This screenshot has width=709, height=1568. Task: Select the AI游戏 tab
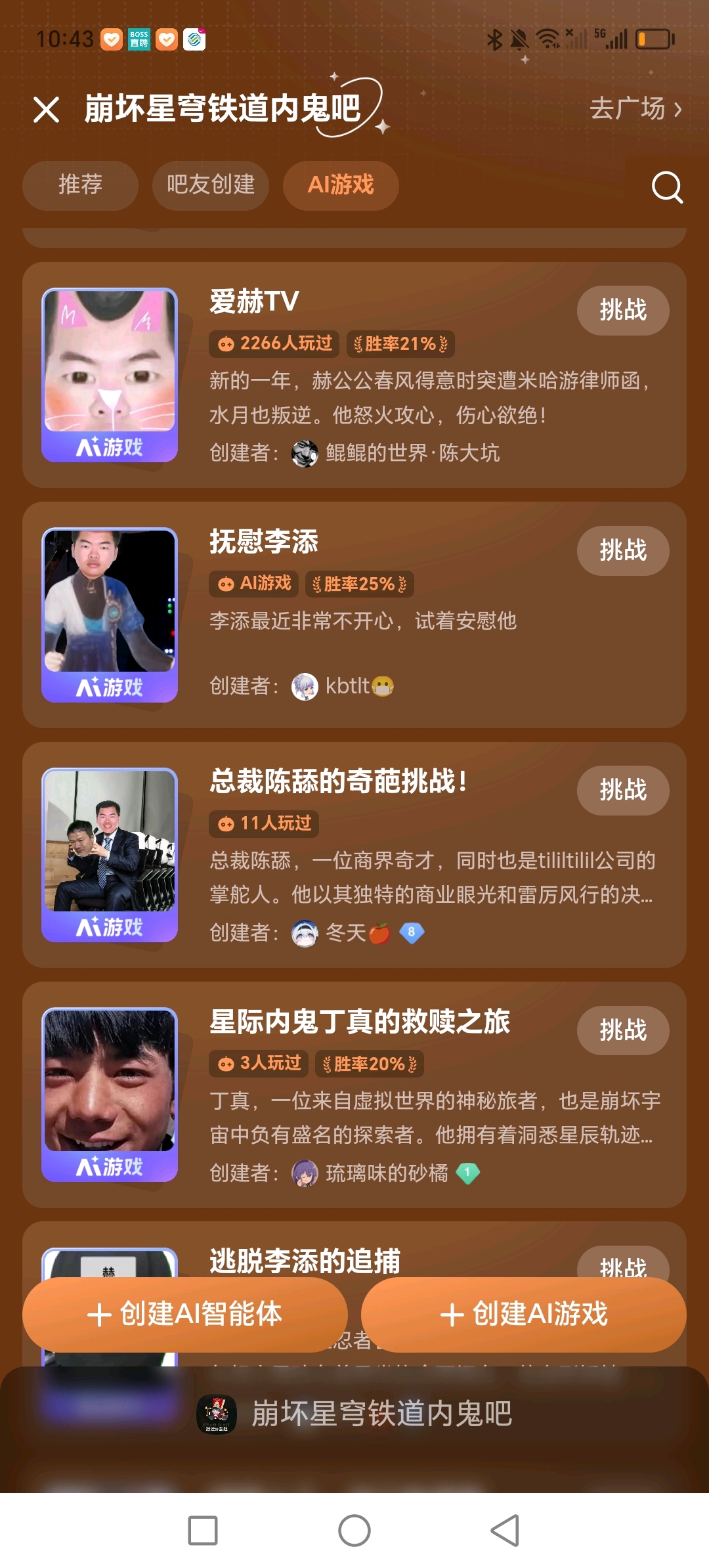point(340,185)
